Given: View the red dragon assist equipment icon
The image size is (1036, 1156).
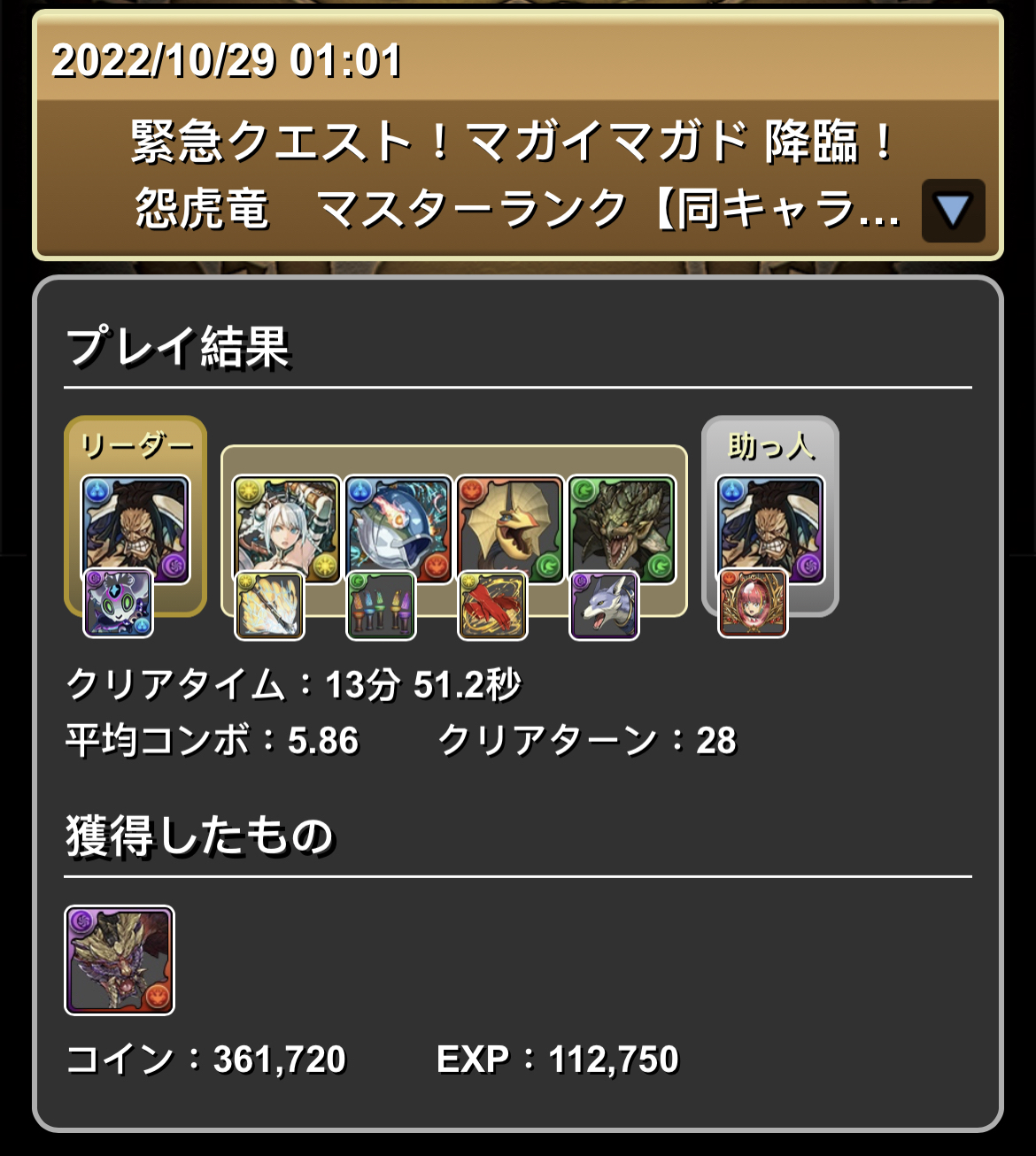Looking at the screenshot, I should point(492,606).
